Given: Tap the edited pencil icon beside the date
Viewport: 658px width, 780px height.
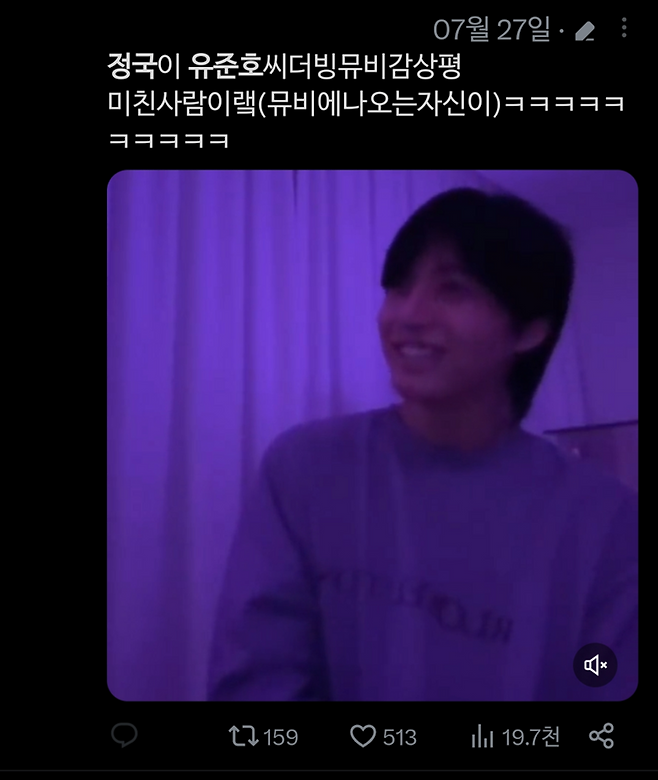Looking at the screenshot, I should tap(585, 31).
